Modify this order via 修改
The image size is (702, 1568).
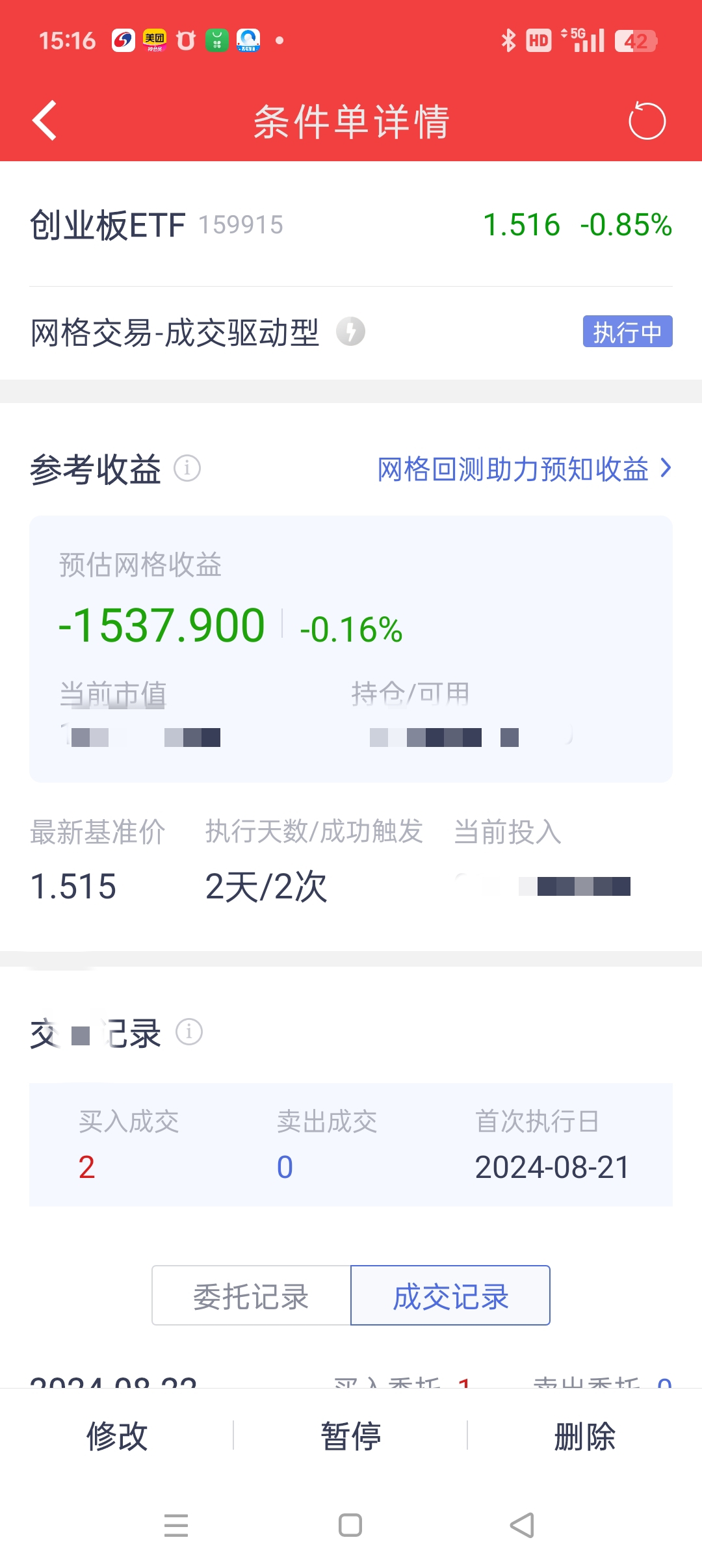tap(117, 1435)
